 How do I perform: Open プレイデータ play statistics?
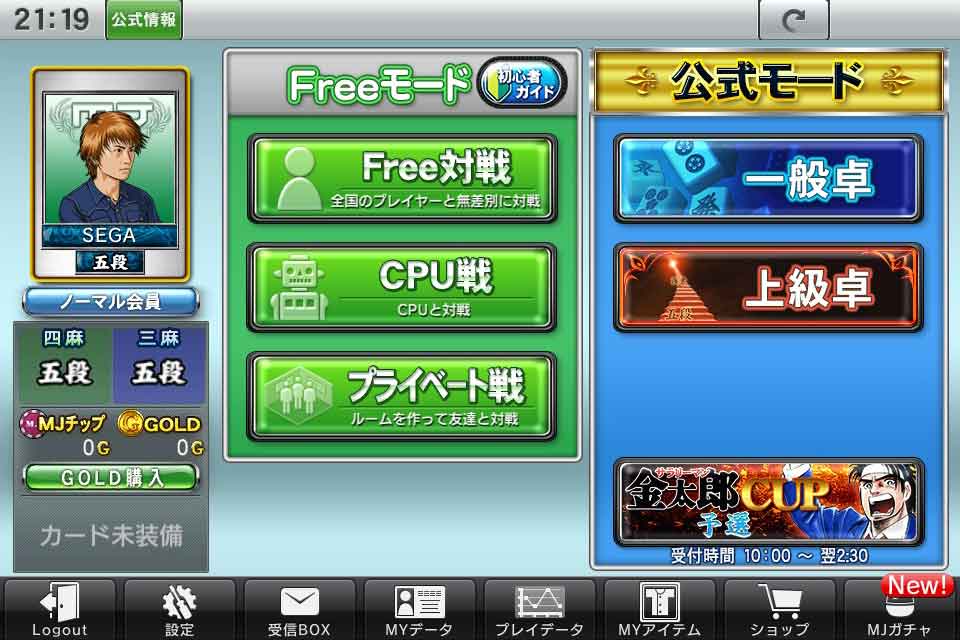pos(539,609)
